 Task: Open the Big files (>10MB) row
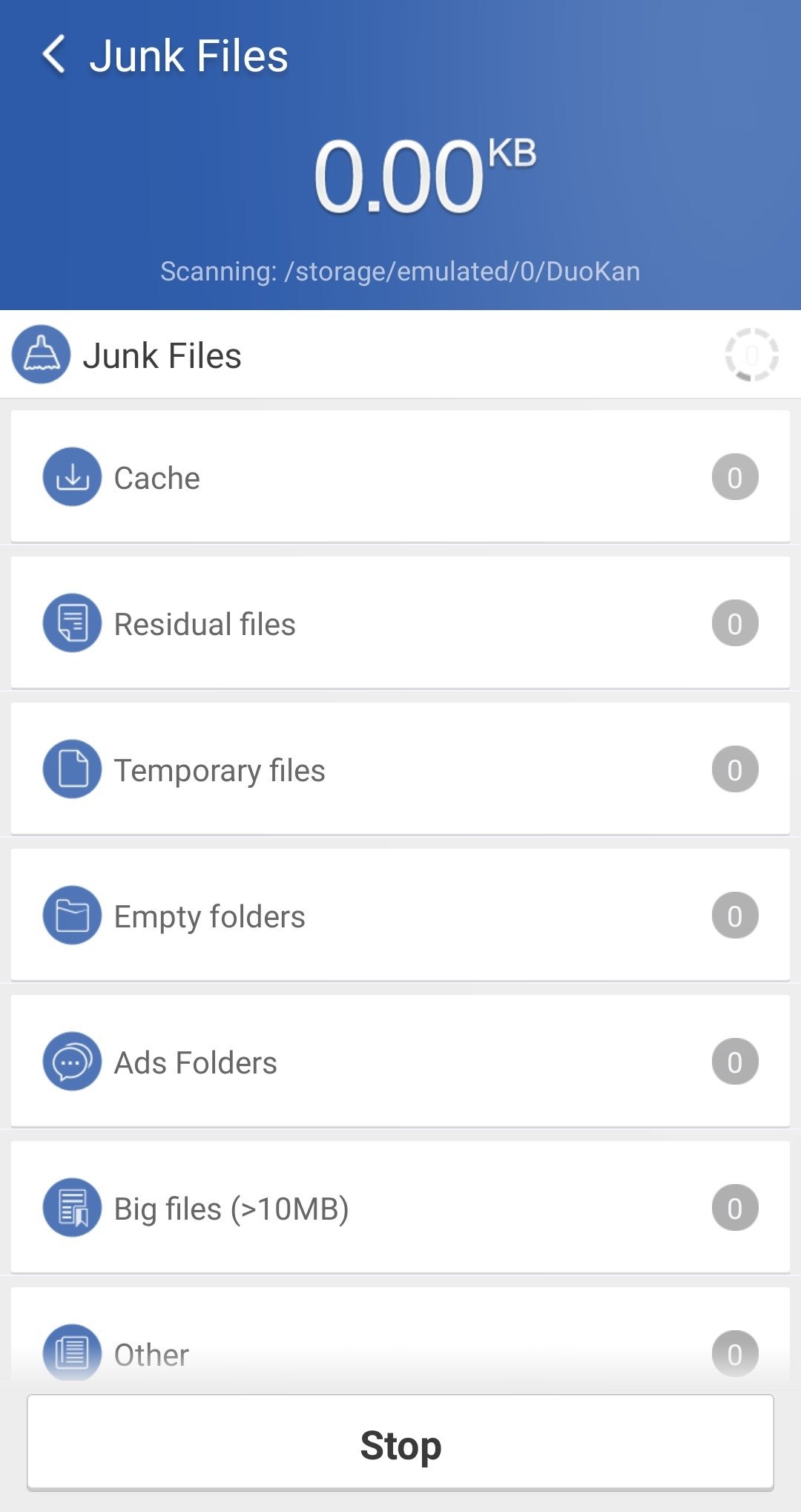click(400, 1207)
